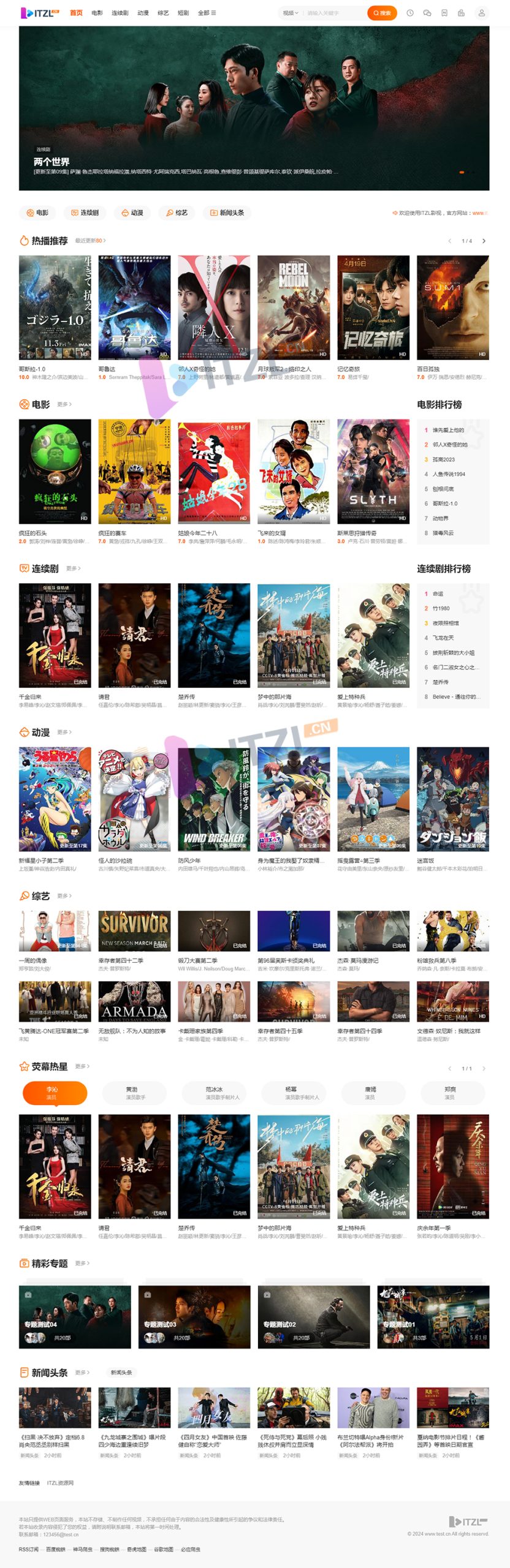Go to next page of 热播推荐
This screenshot has height=1568, width=510.
[484, 241]
